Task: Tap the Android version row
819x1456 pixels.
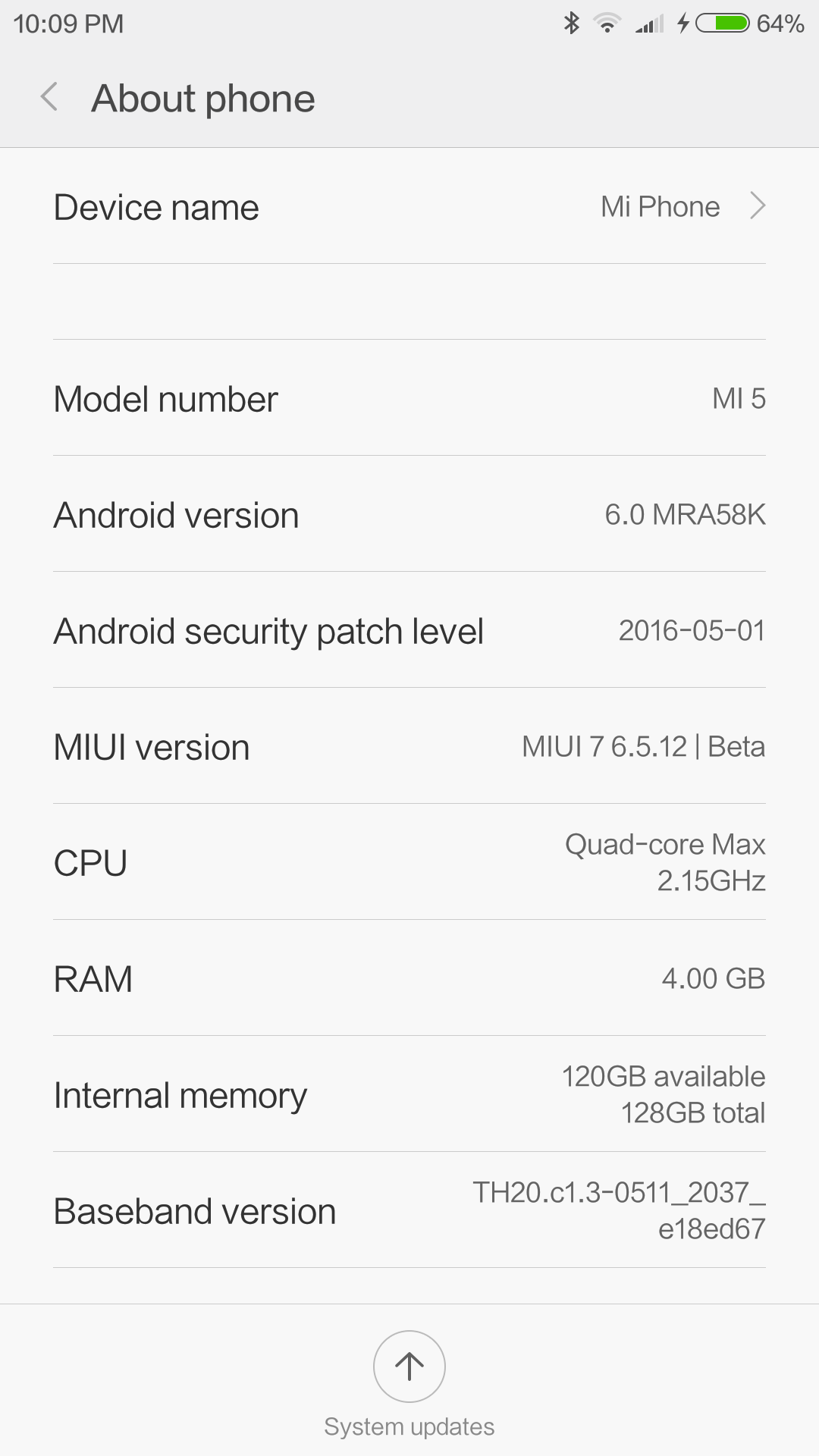Action: pyautogui.click(x=409, y=515)
